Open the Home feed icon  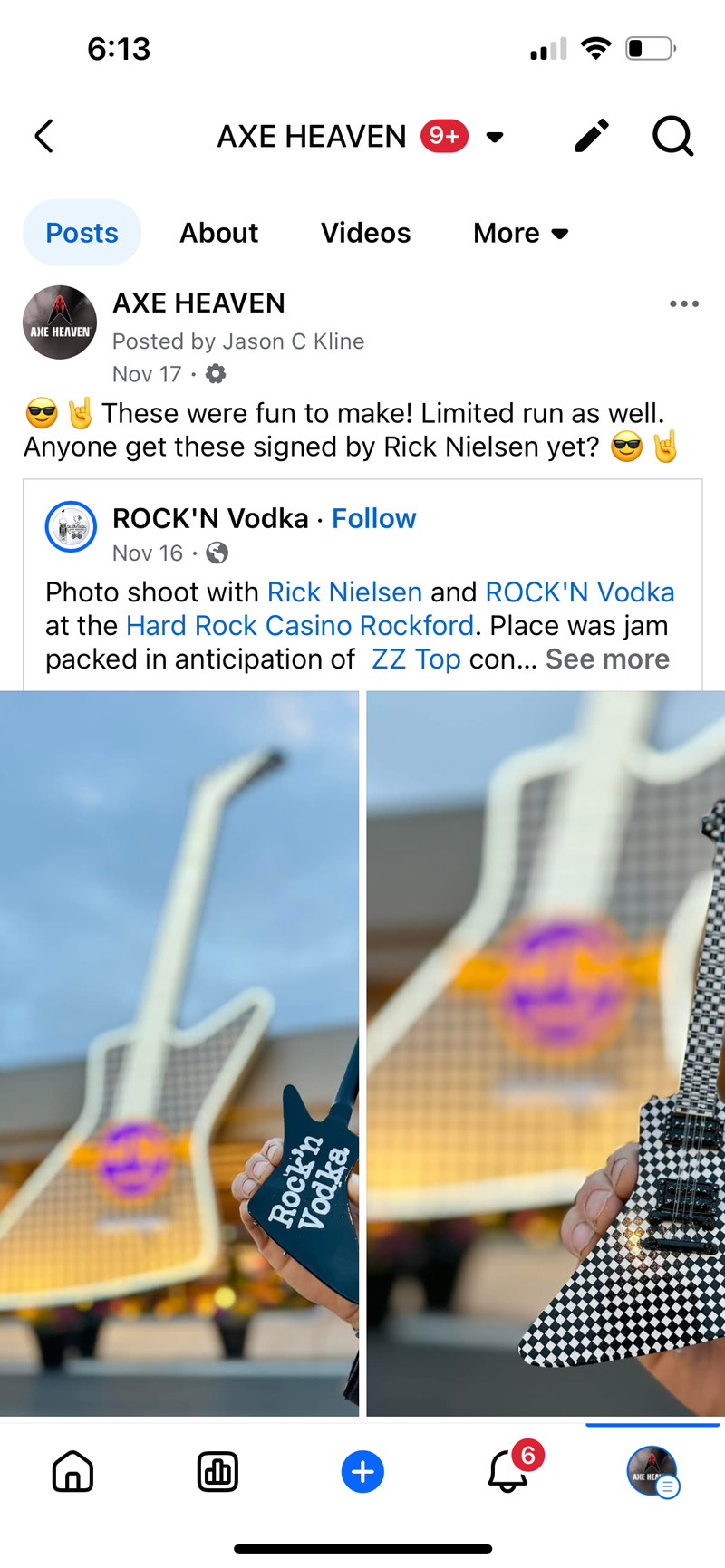pyautogui.click(x=72, y=1471)
